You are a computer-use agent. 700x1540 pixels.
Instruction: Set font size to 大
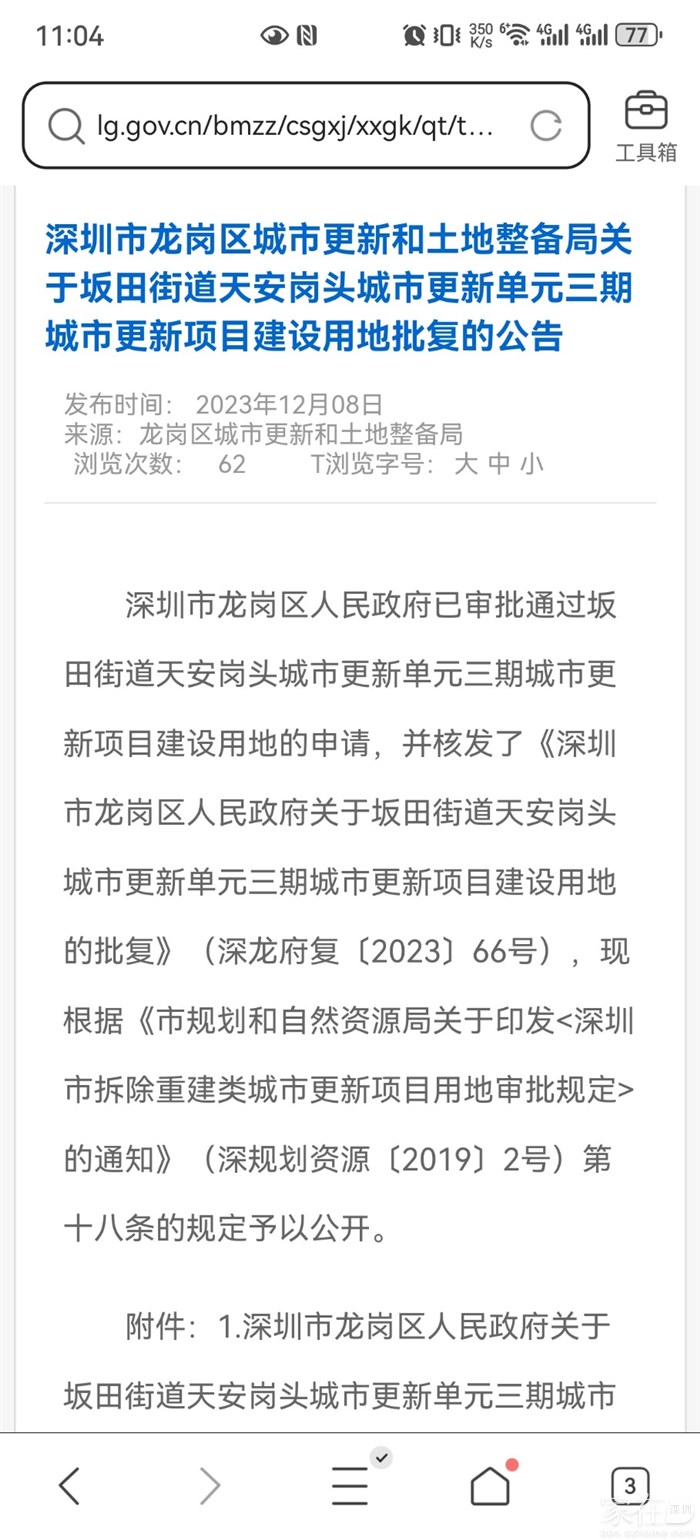click(466, 464)
